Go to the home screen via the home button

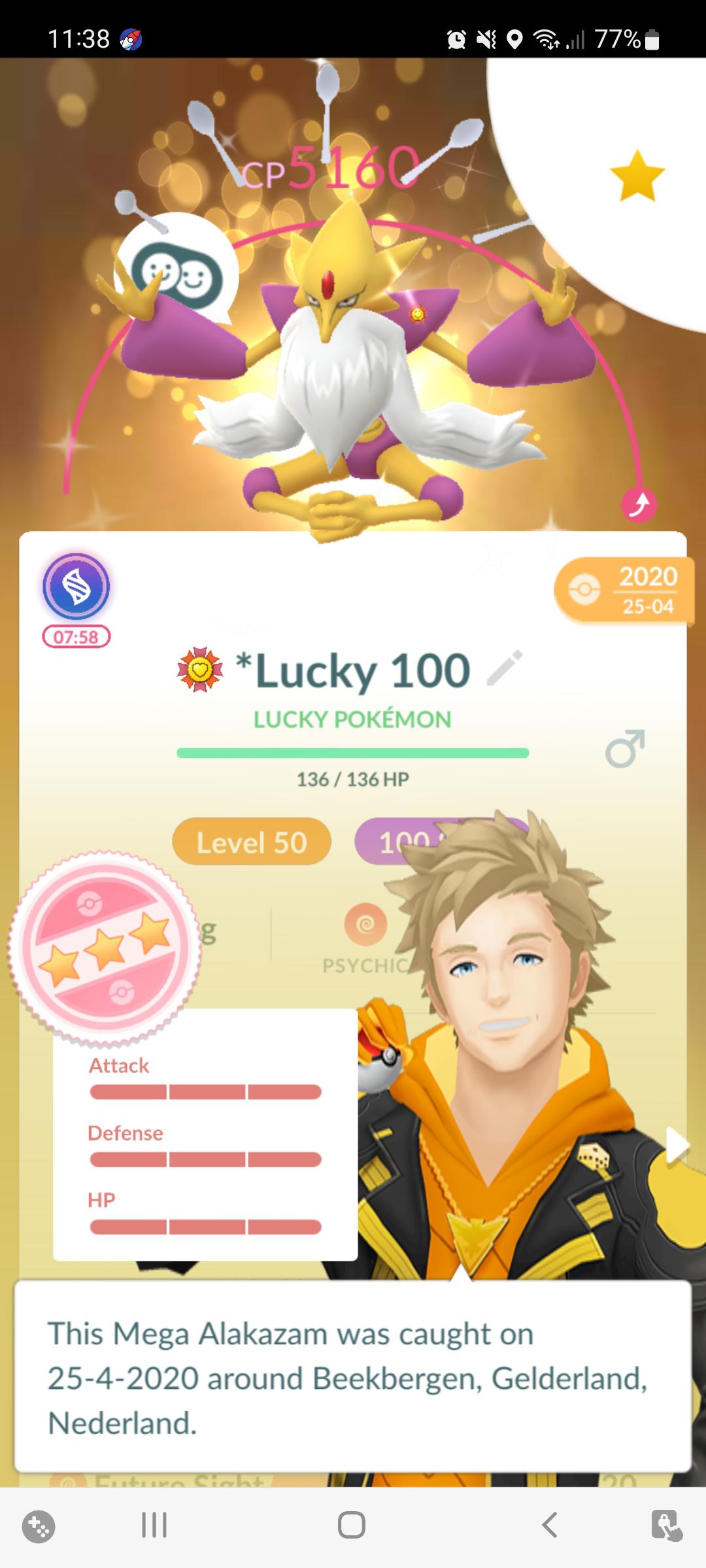[352, 1526]
